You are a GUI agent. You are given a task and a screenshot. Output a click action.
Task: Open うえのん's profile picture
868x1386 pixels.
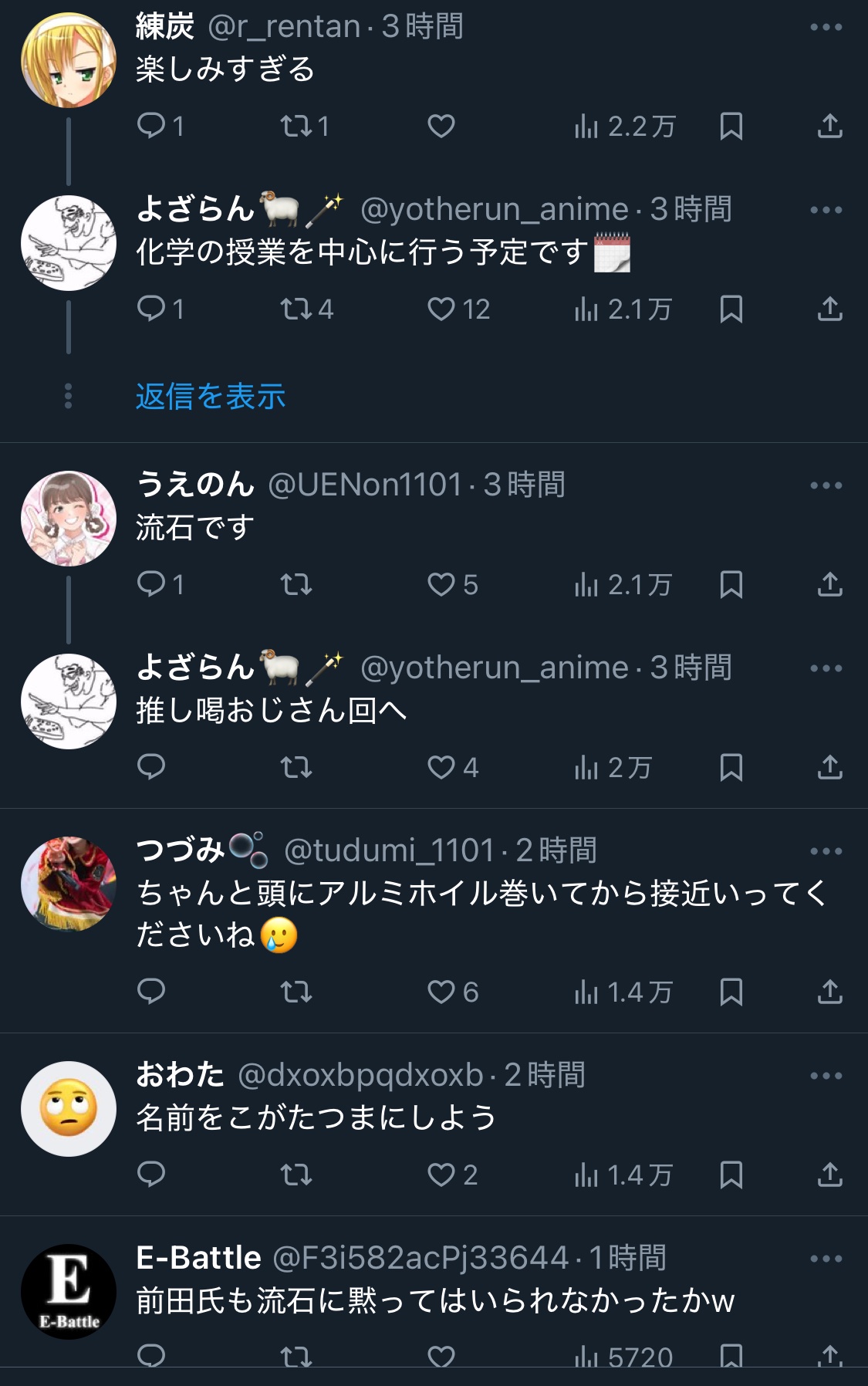click(x=69, y=518)
